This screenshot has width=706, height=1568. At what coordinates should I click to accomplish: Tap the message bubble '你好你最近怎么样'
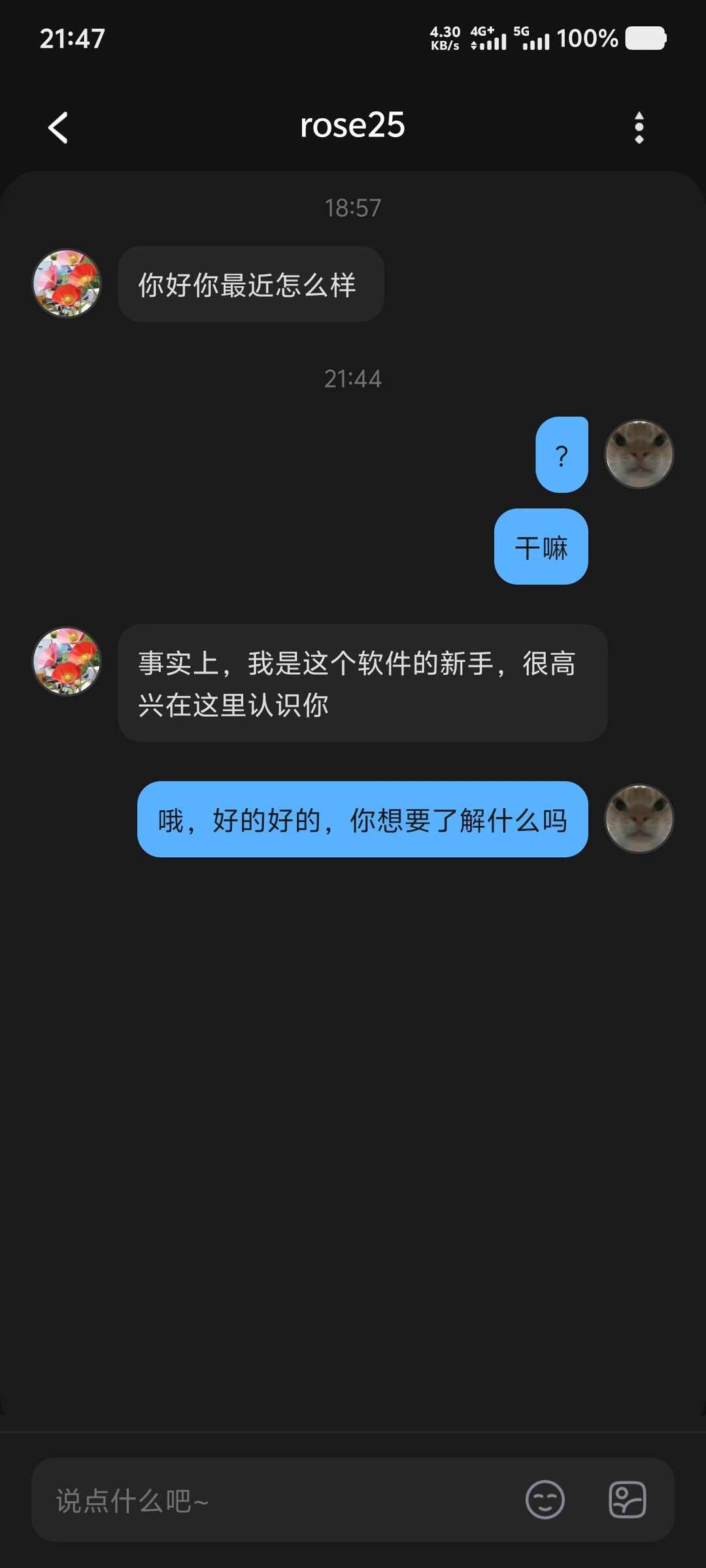point(251,284)
